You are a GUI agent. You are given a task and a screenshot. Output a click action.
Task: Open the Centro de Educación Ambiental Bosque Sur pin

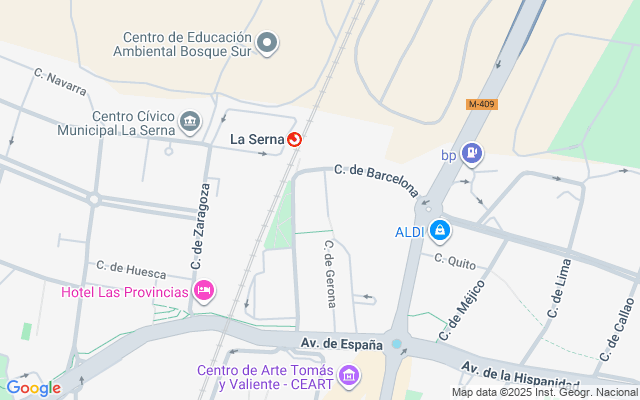[x=267, y=42]
